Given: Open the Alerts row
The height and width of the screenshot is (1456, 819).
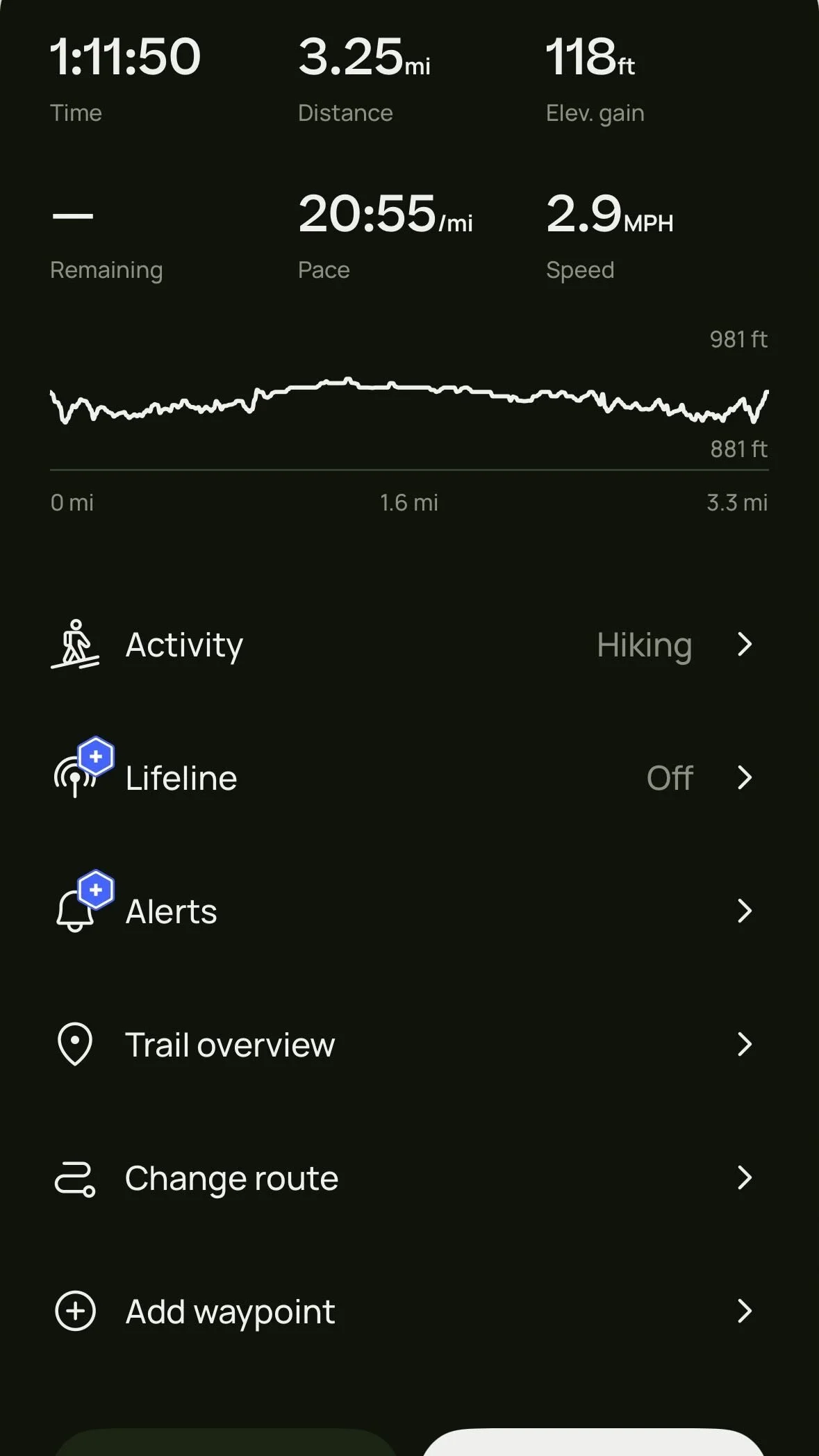Looking at the screenshot, I should pyautogui.click(x=408, y=911).
